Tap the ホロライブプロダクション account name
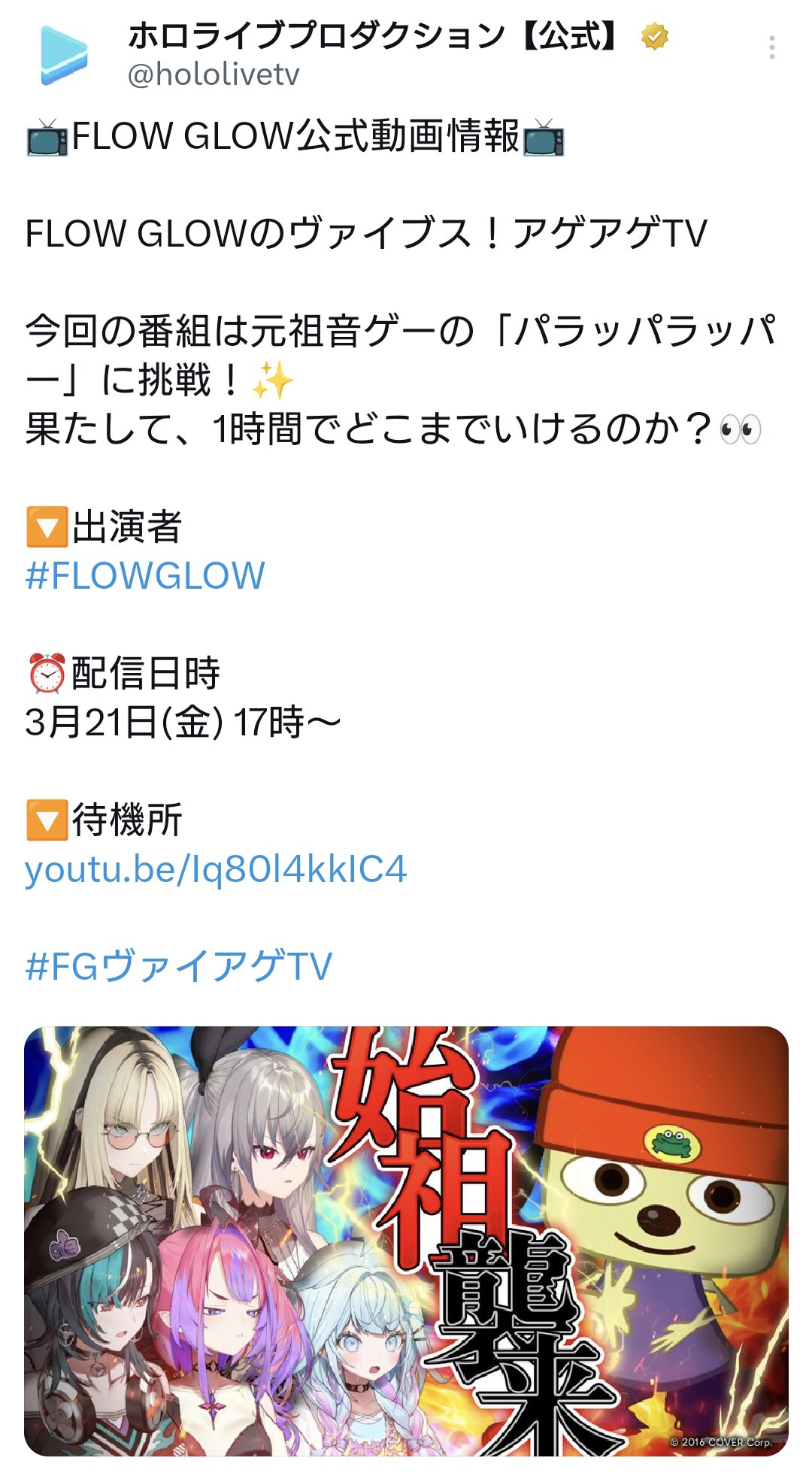Screen dimensions: 812x1479 [374, 35]
